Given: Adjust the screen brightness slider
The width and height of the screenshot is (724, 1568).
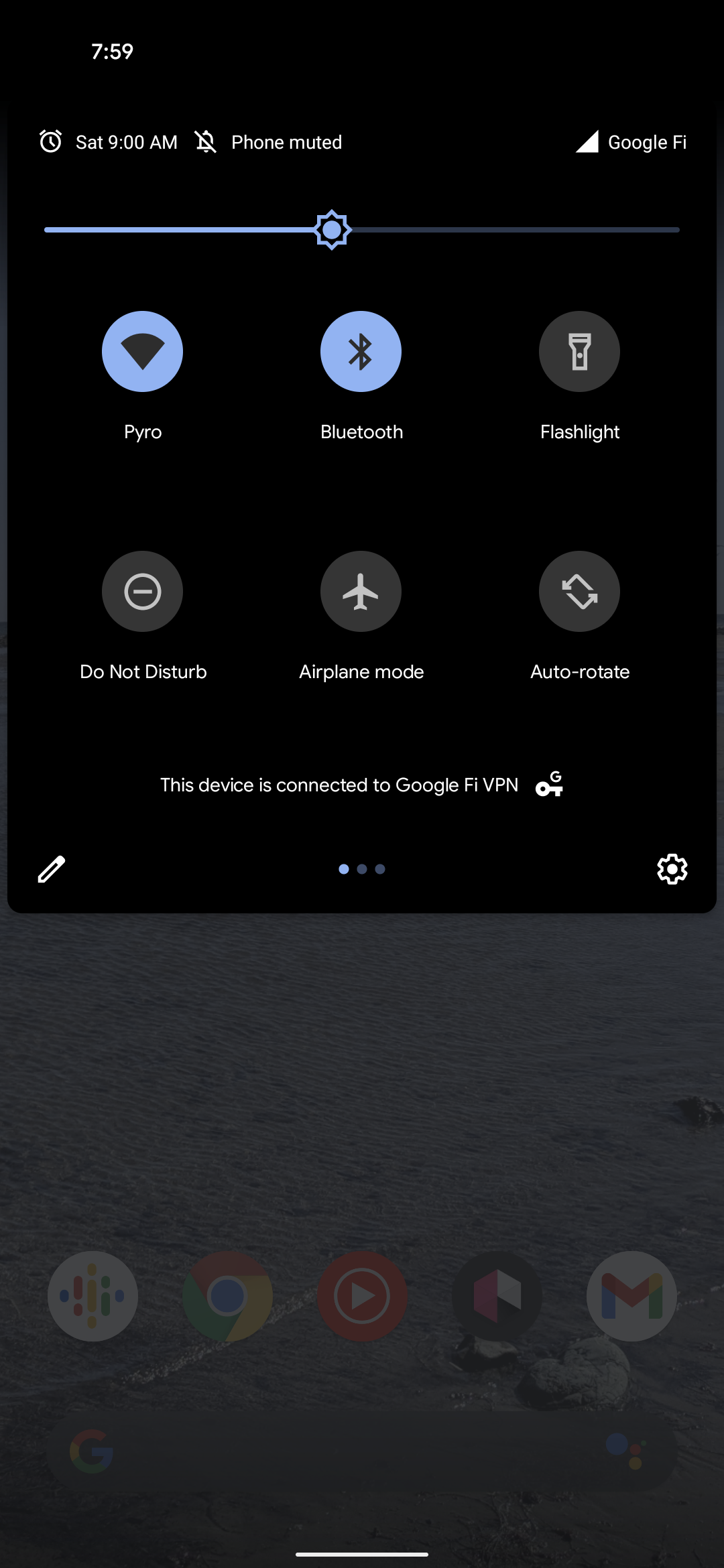Looking at the screenshot, I should tap(331, 229).
